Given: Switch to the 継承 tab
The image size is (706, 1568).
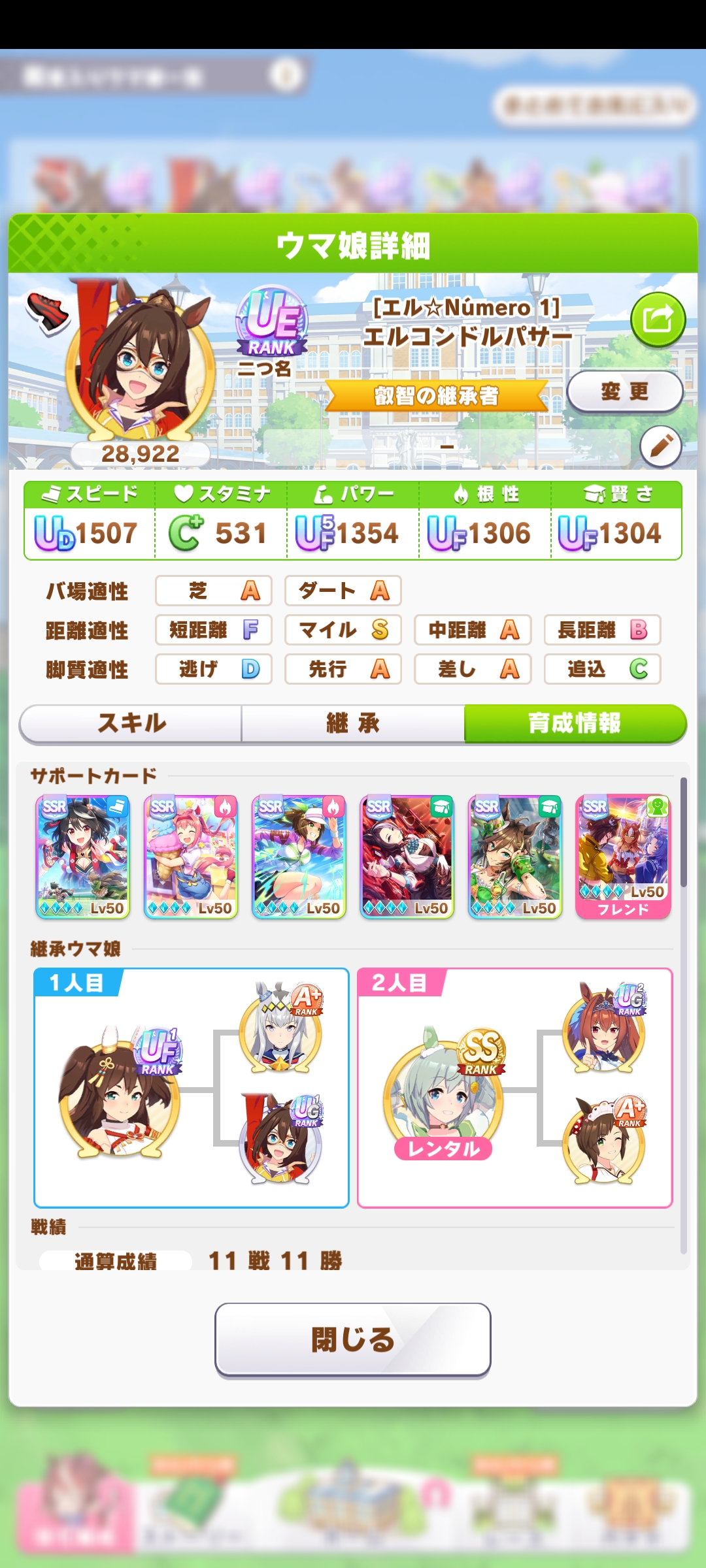Looking at the screenshot, I should 353,723.
